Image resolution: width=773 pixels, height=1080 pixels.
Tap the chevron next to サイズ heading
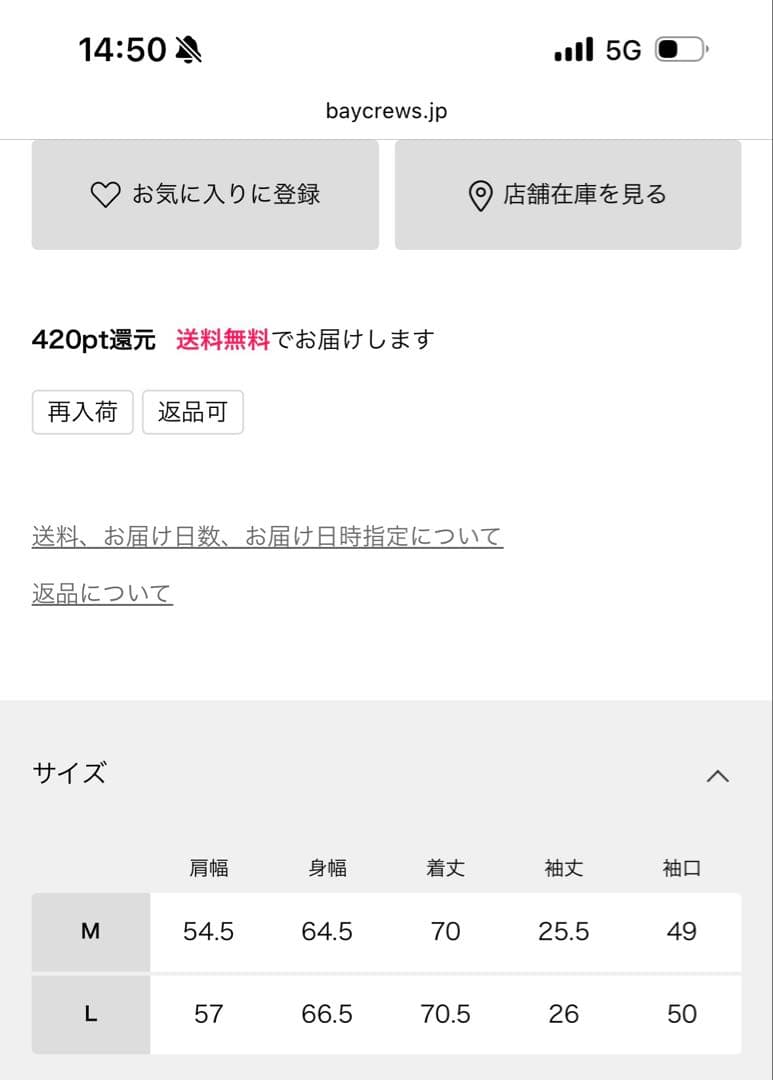[x=717, y=773]
